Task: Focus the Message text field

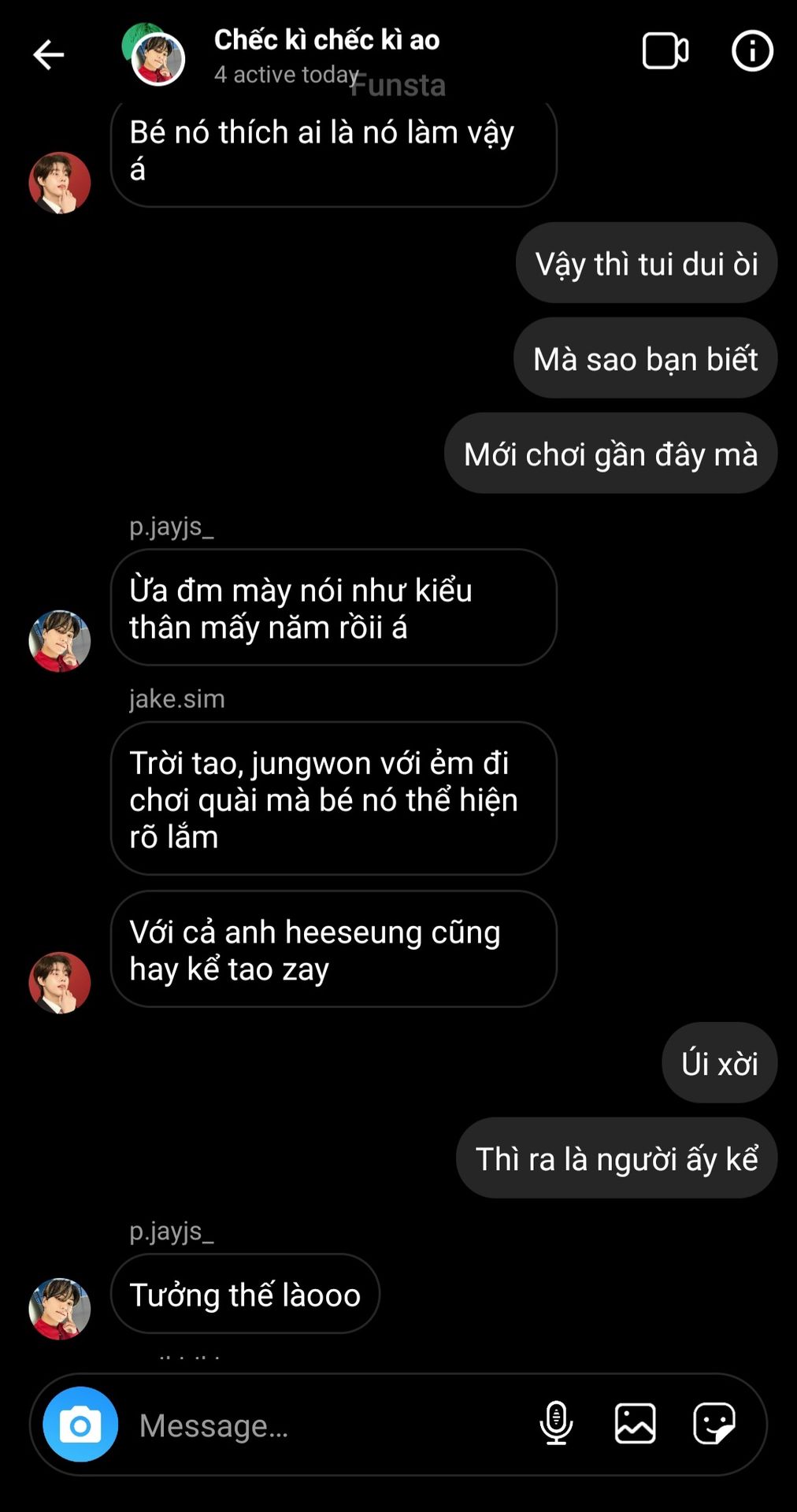Action: coord(331,1425)
